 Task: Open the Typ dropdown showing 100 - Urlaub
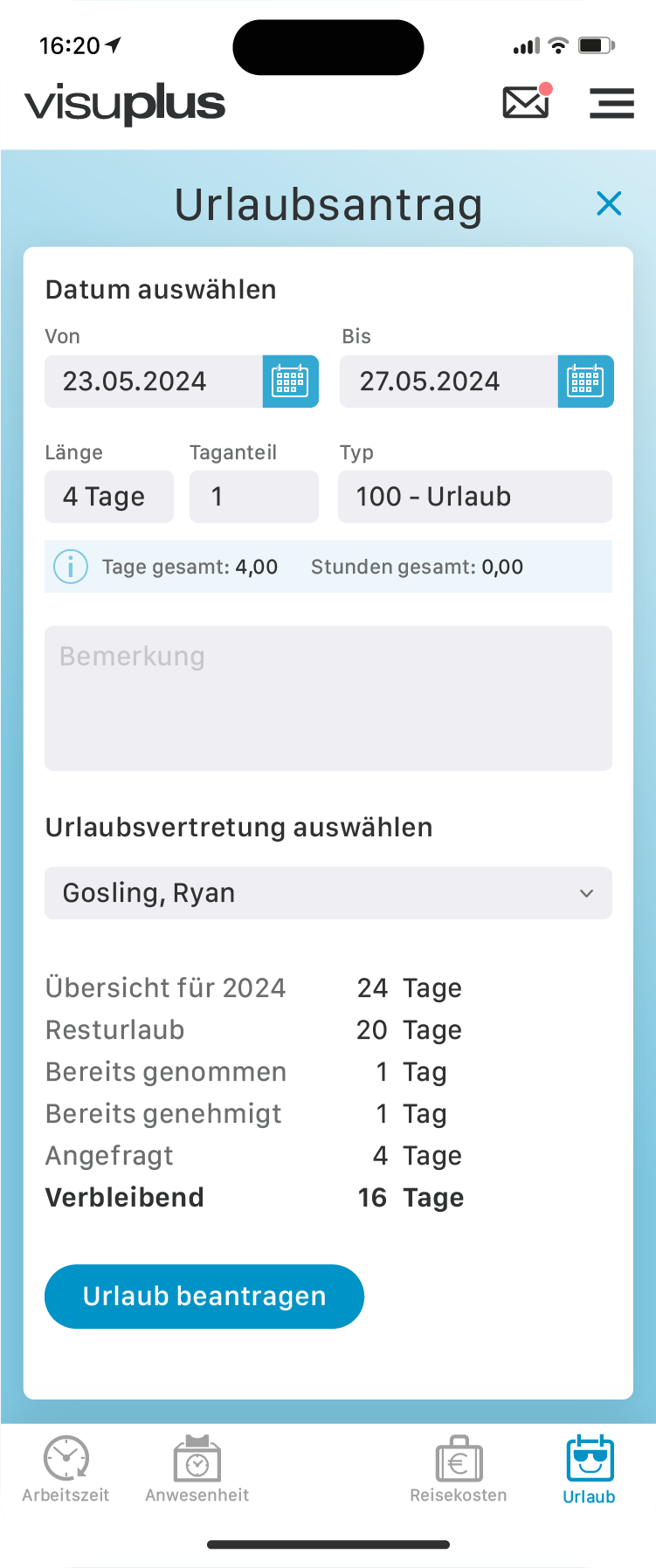[x=474, y=496]
